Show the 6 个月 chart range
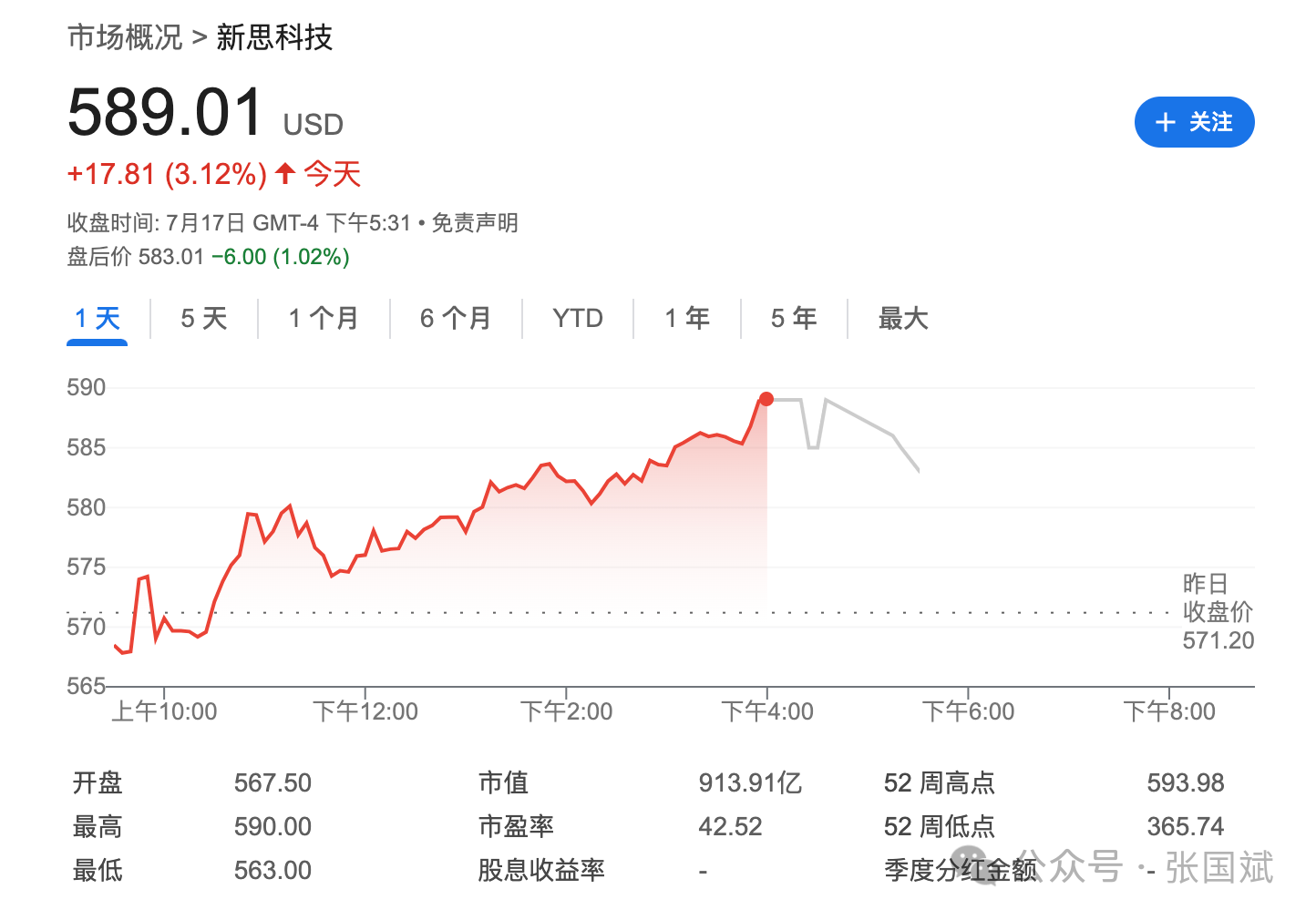 pos(456,319)
